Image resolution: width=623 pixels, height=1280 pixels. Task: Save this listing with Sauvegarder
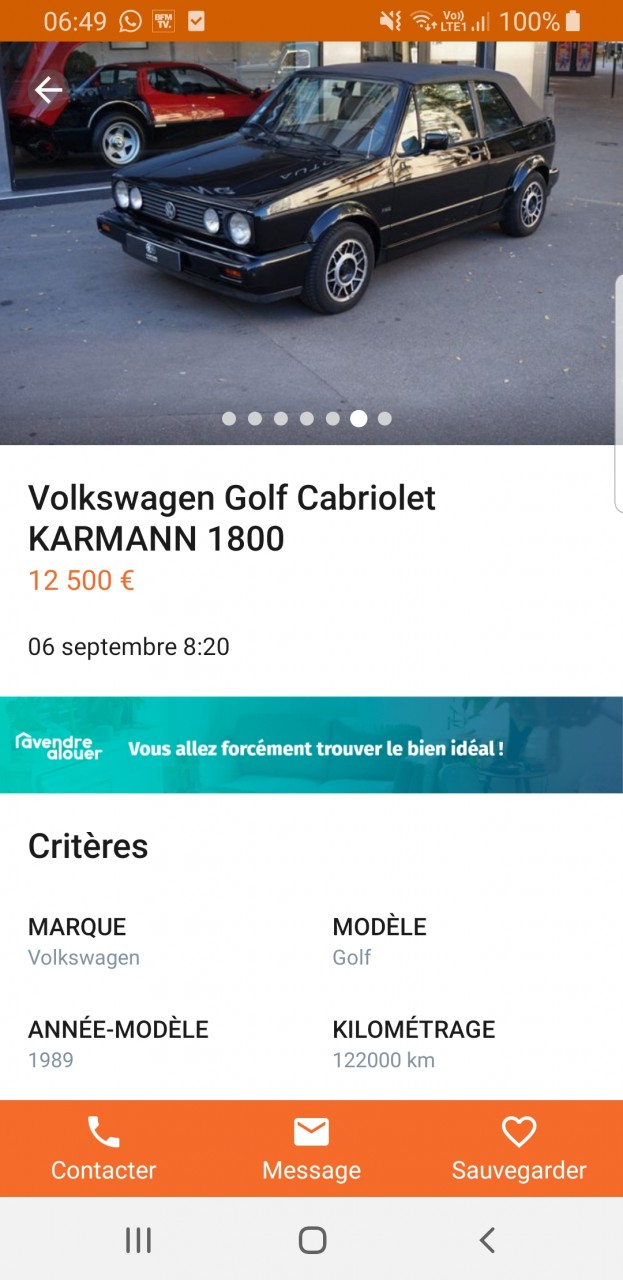point(518,1149)
